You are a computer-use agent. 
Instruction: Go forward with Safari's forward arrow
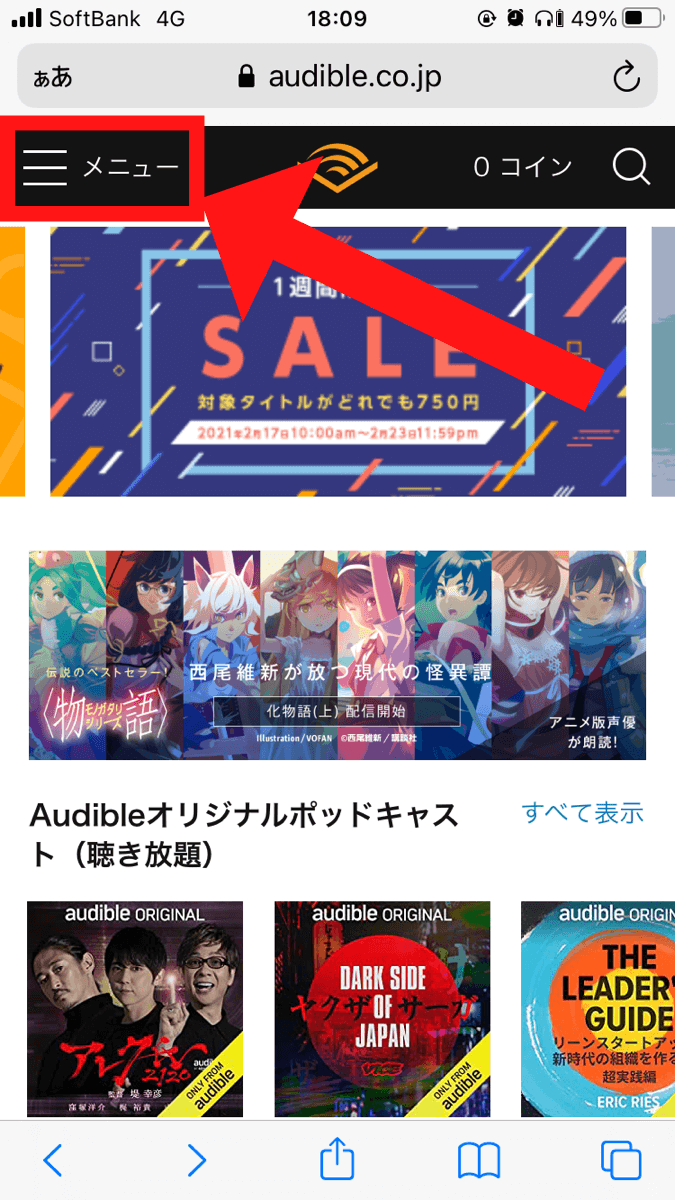pos(197,1160)
